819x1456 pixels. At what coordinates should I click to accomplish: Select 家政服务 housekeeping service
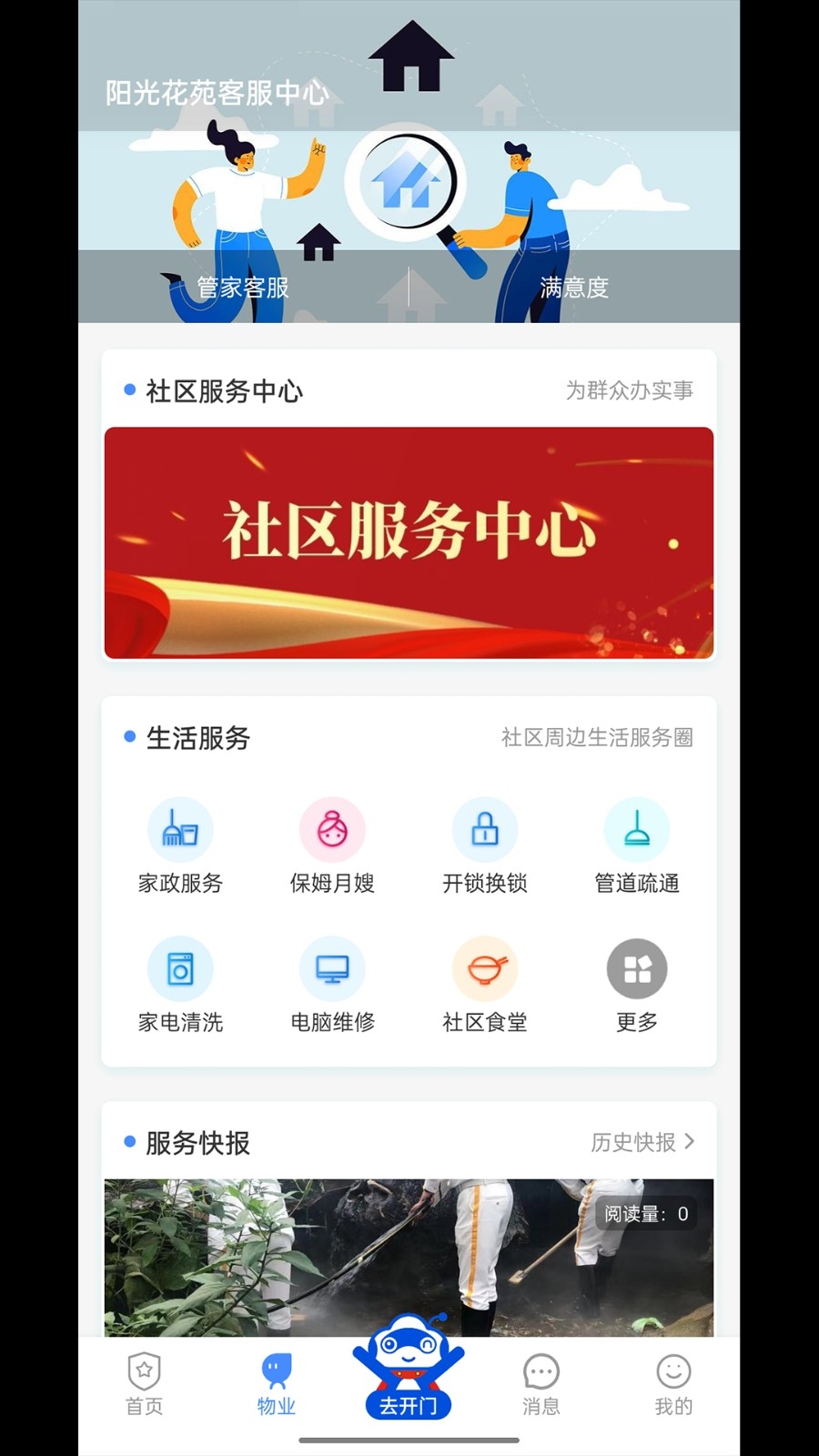[180, 846]
